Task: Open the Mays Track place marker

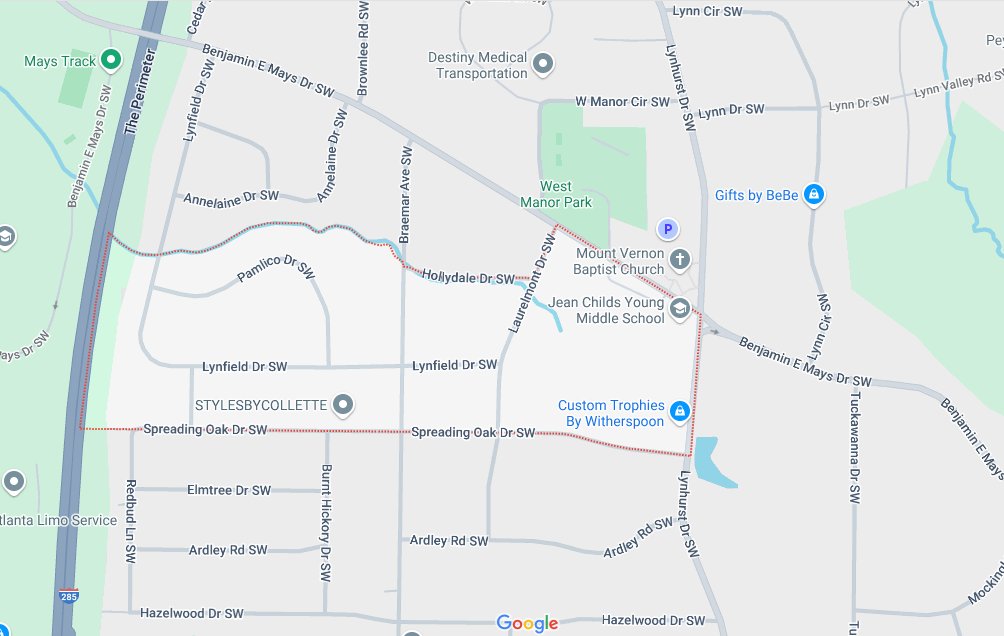Action: pos(111,61)
